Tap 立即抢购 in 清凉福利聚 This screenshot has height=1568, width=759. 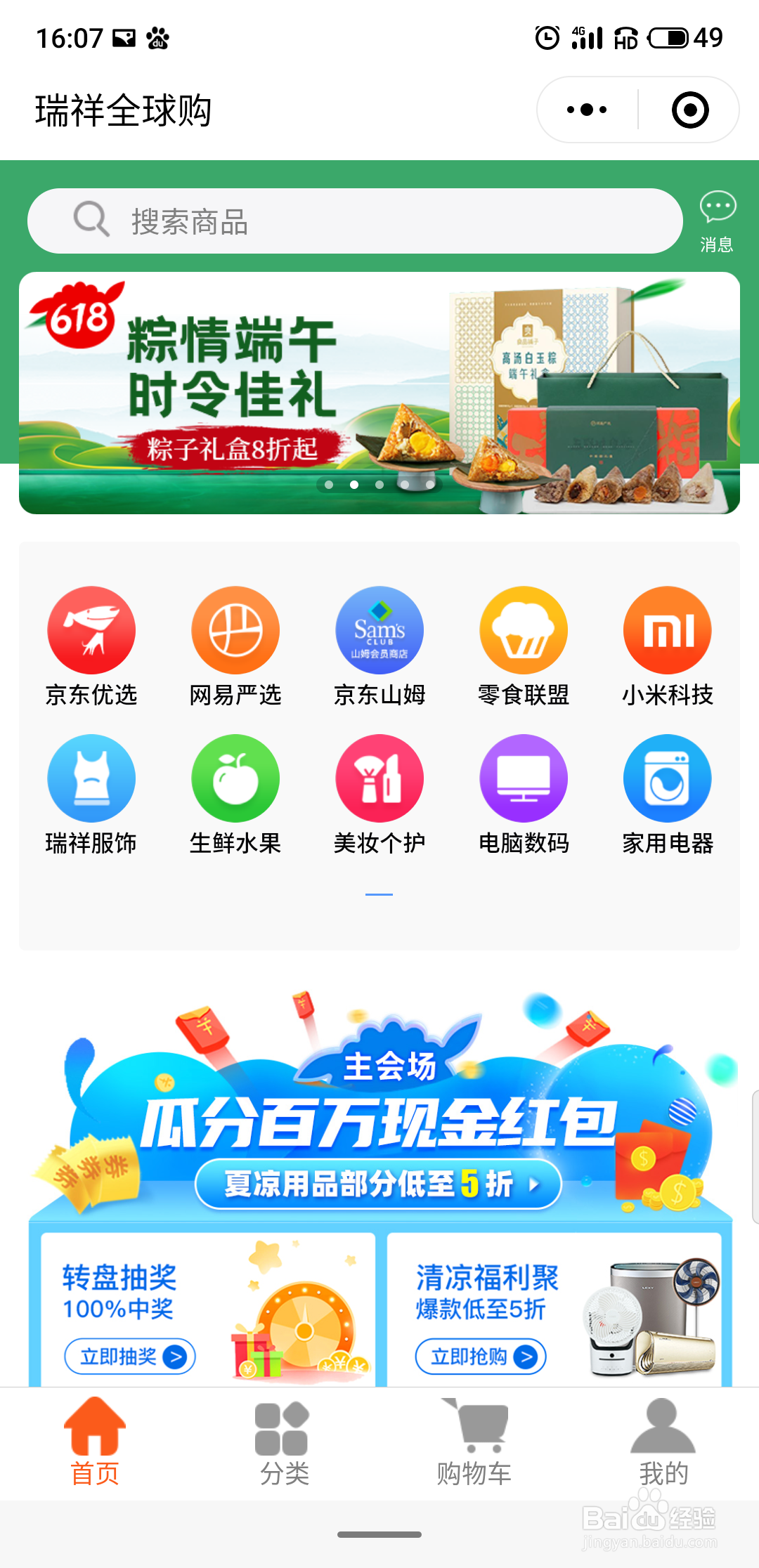pyautogui.click(x=480, y=1357)
